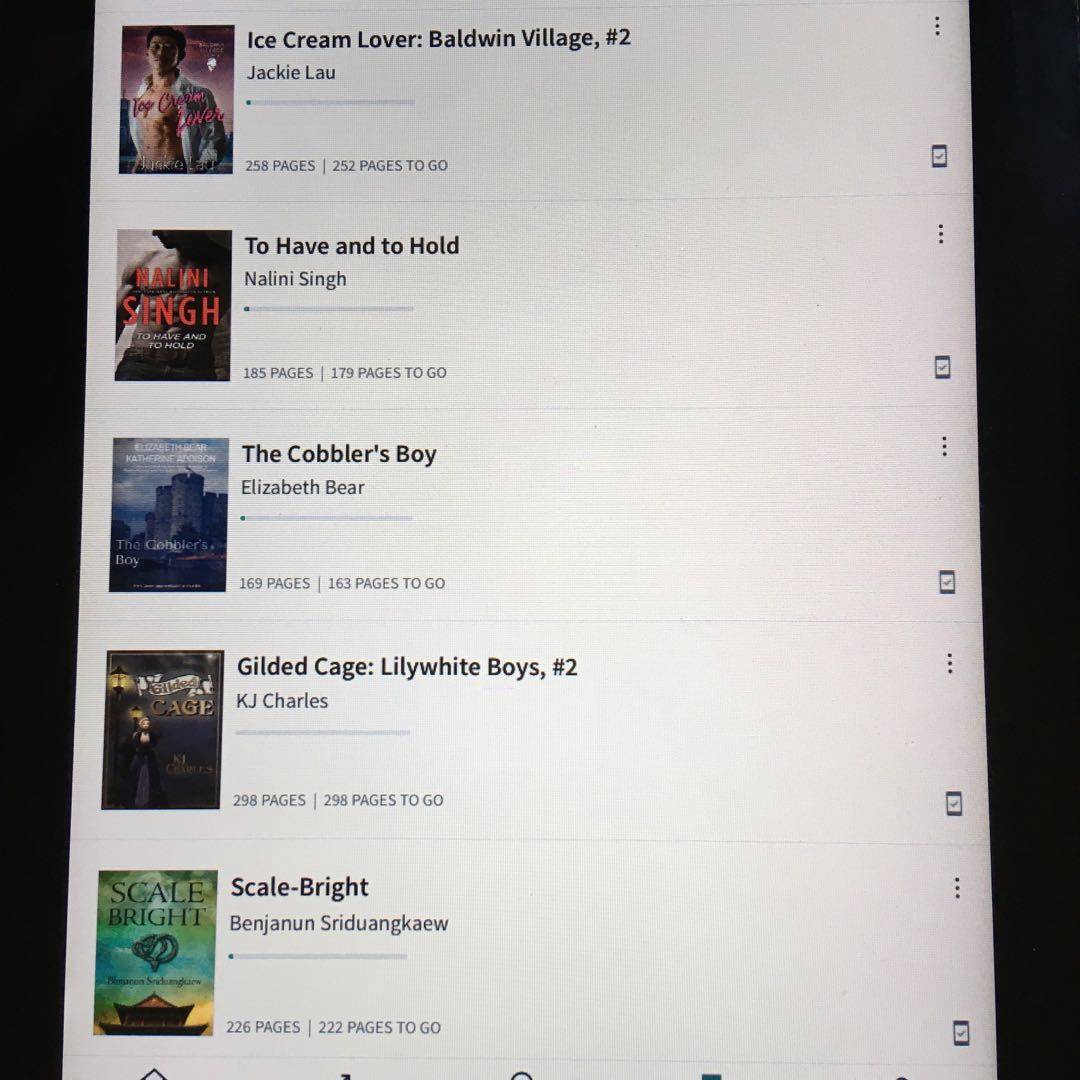This screenshot has height=1080, width=1080.
Task: Tap the three-dot menu for To Have and to Hold
Action: click(941, 234)
